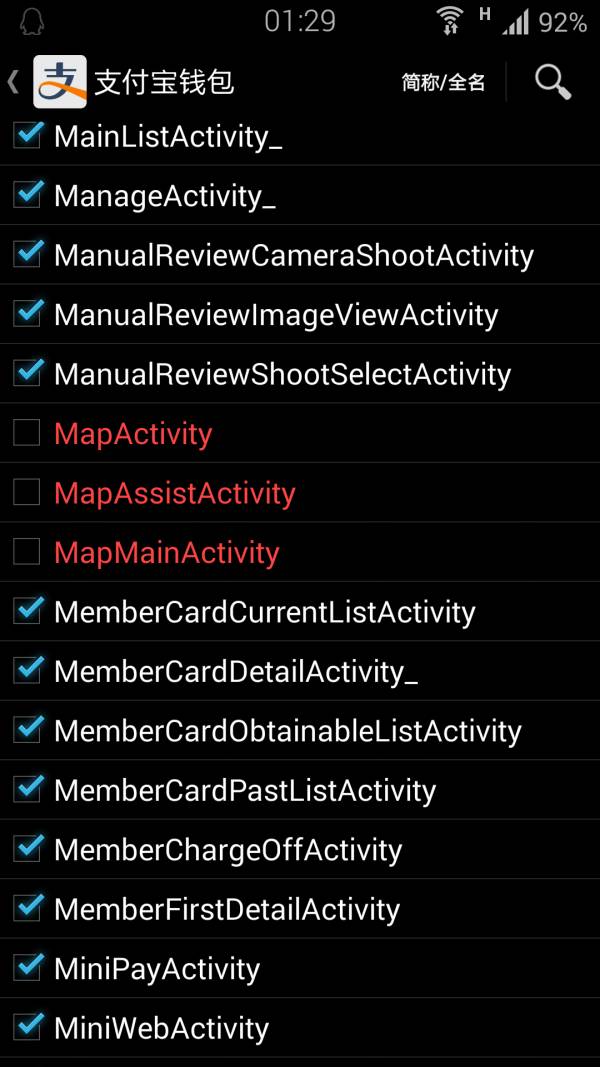The width and height of the screenshot is (600, 1067).
Task: Uncheck the MiniWebActivity checkbox
Action: point(27,1027)
